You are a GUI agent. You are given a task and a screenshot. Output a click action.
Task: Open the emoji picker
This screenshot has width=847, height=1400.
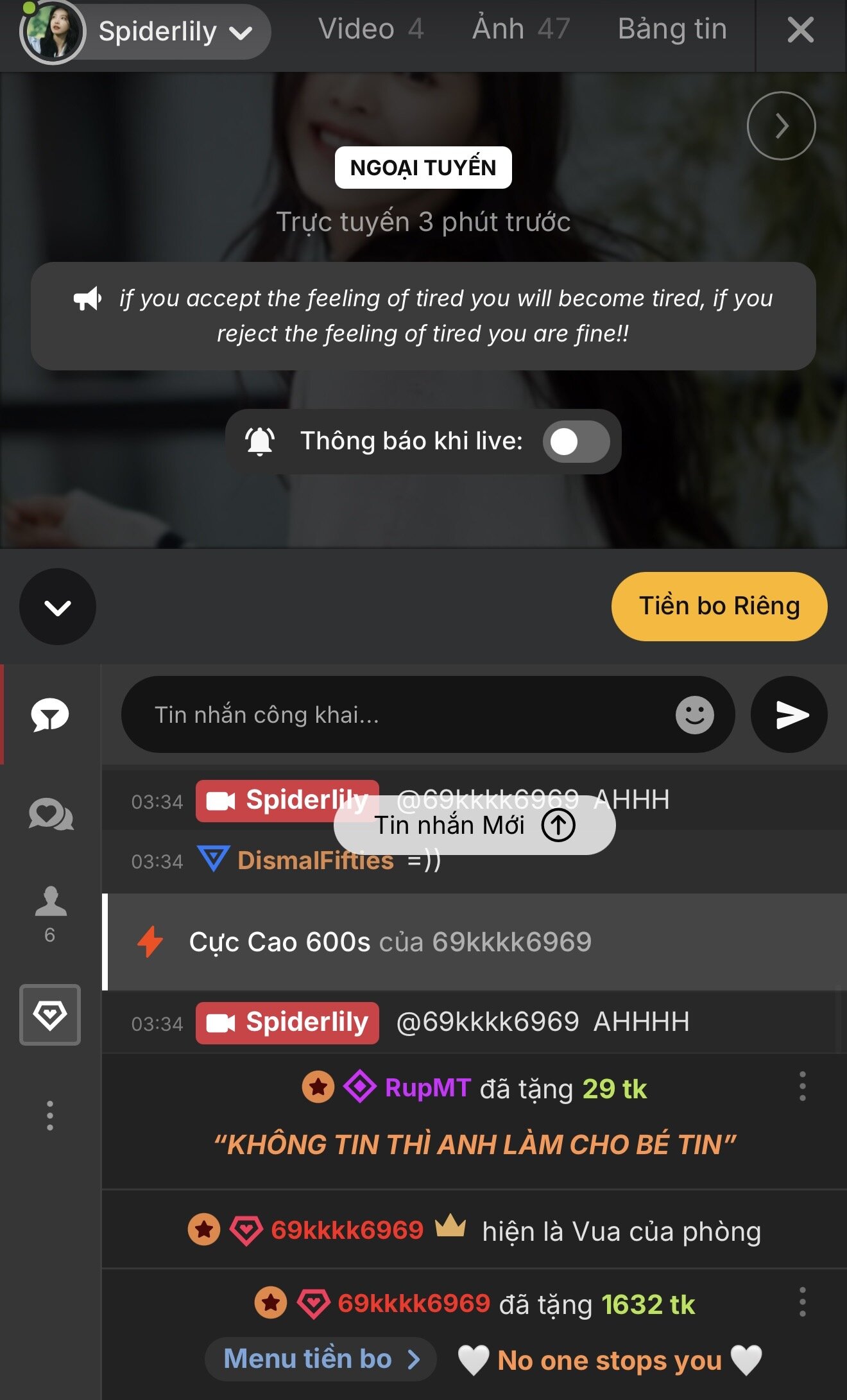tap(694, 714)
